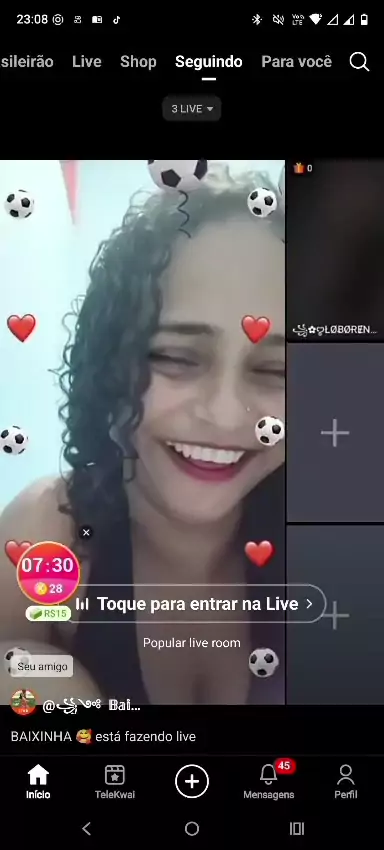This screenshot has width=384, height=850.
Task: Create a new post with plus button
Action: (x=191, y=781)
